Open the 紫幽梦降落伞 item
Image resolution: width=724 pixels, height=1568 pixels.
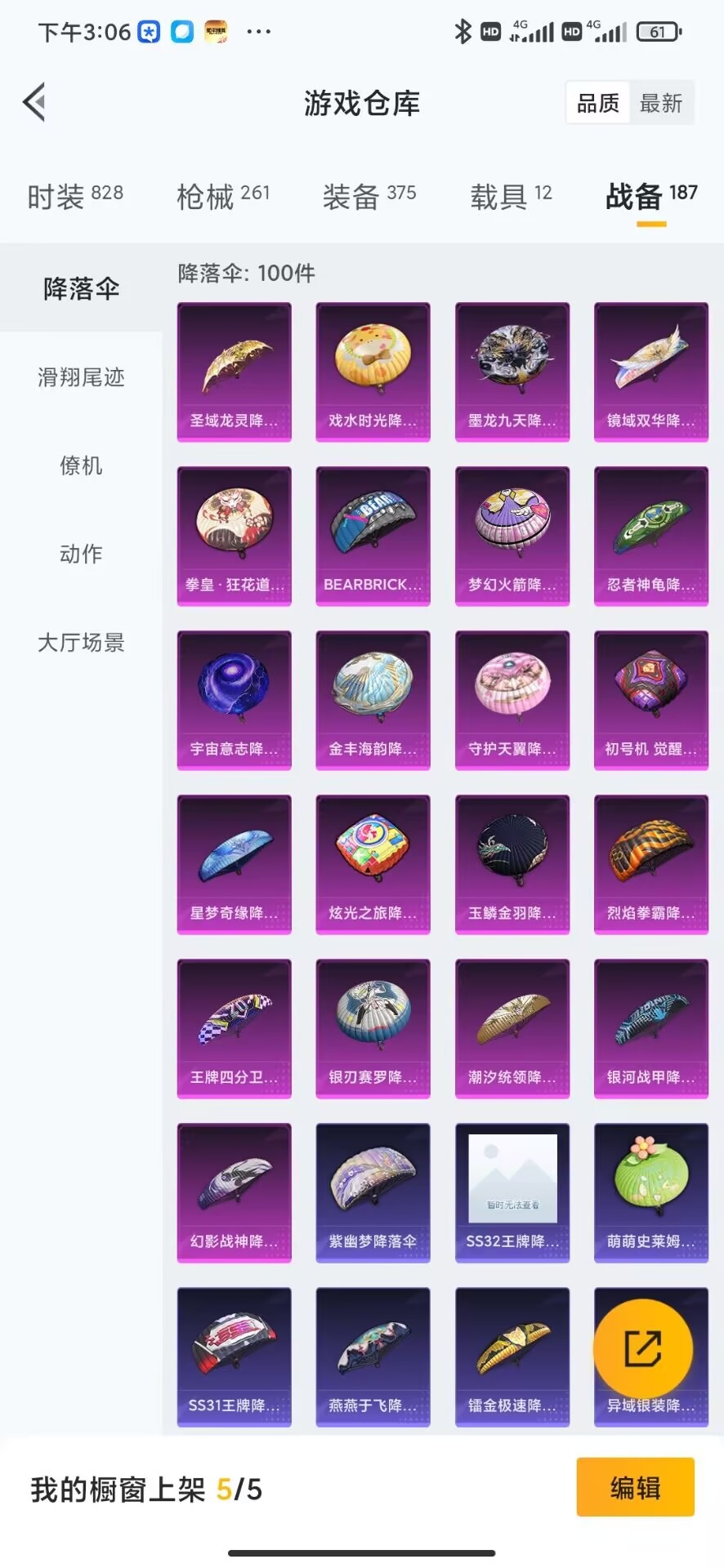(373, 1193)
